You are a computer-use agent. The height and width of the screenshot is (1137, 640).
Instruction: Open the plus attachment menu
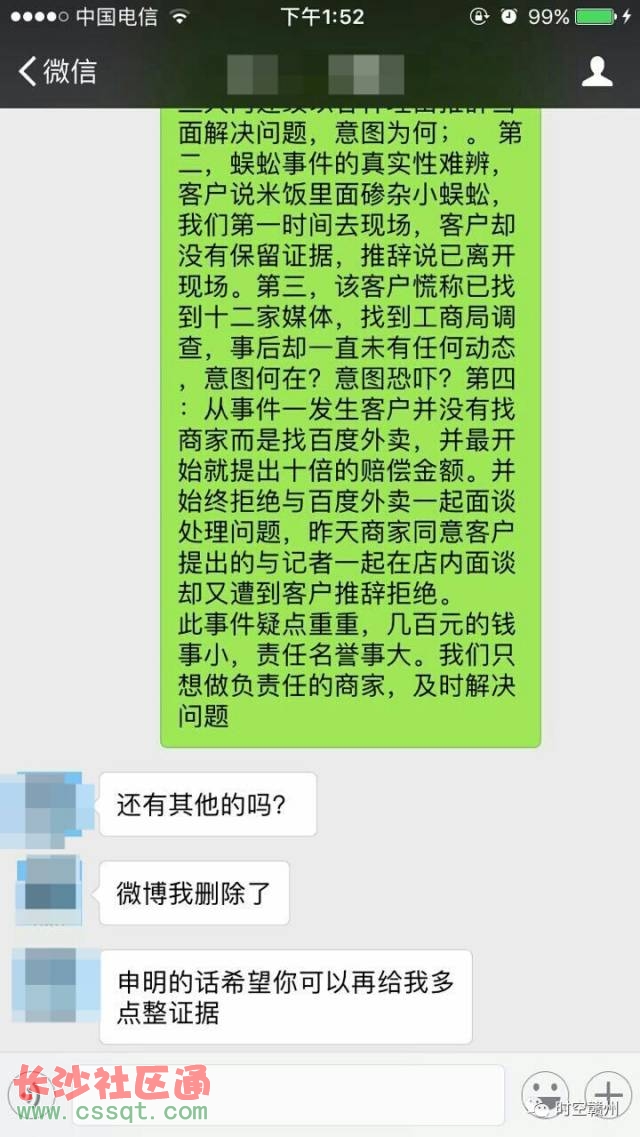click(608, 1092)
